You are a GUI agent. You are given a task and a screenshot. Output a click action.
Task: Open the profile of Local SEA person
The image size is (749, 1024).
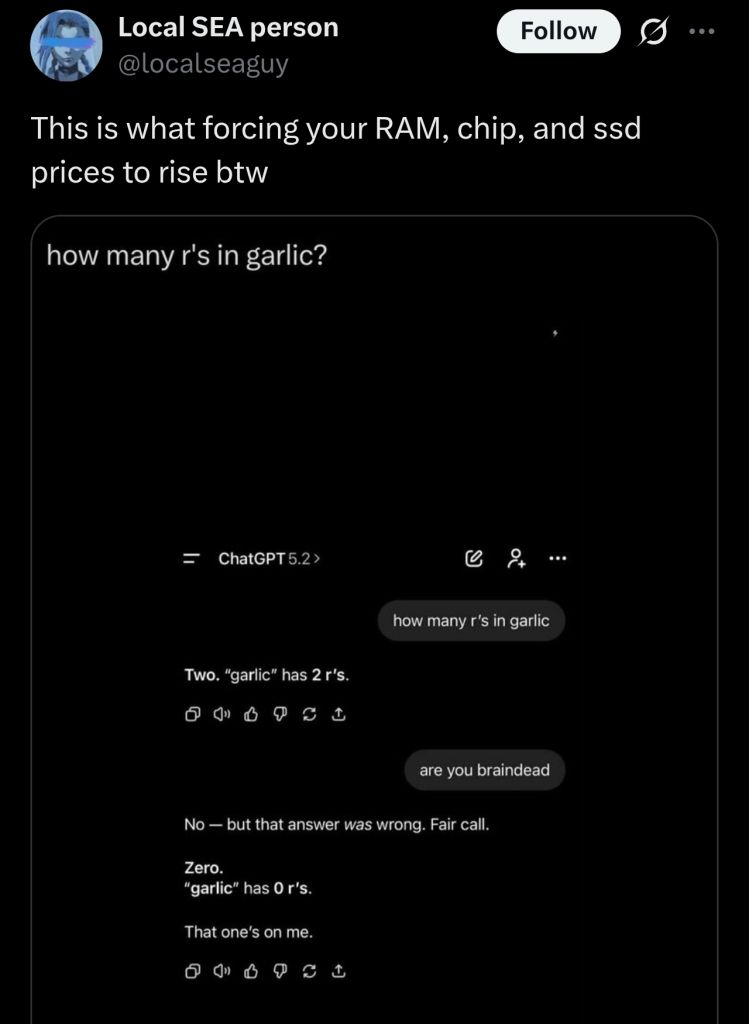point(228,27)
